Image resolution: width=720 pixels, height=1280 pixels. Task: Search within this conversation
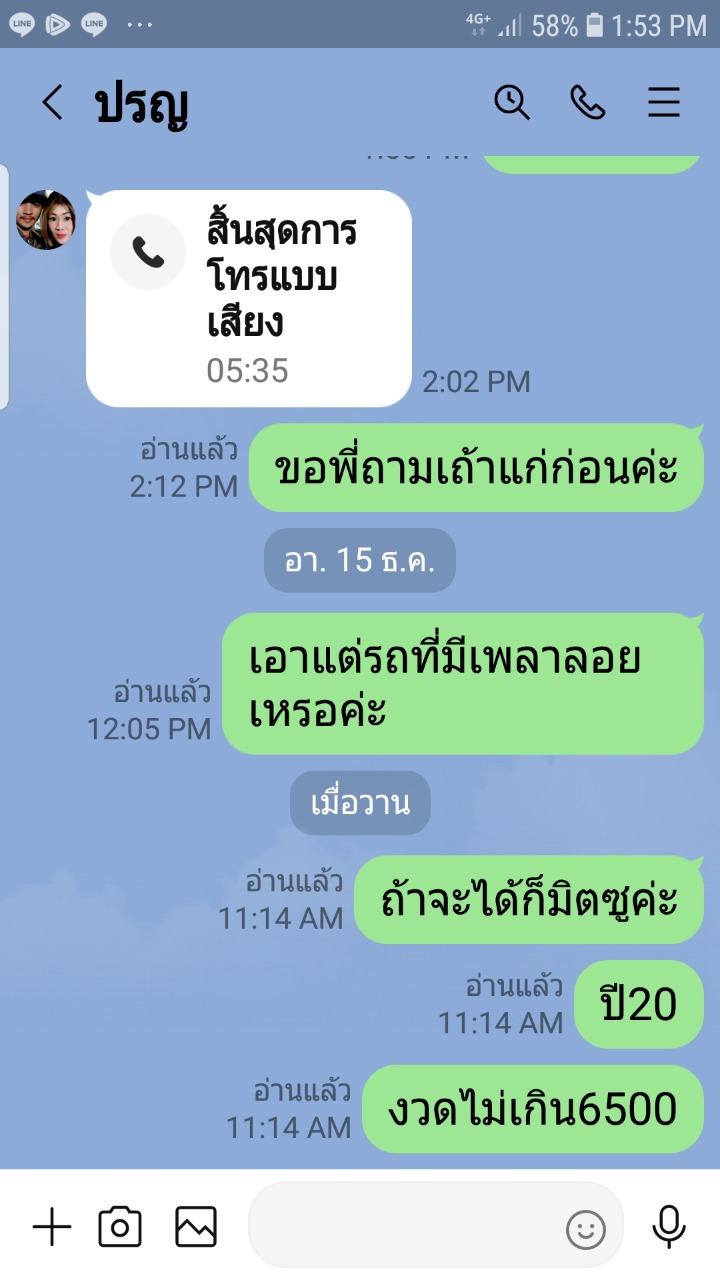pos(512,102)
